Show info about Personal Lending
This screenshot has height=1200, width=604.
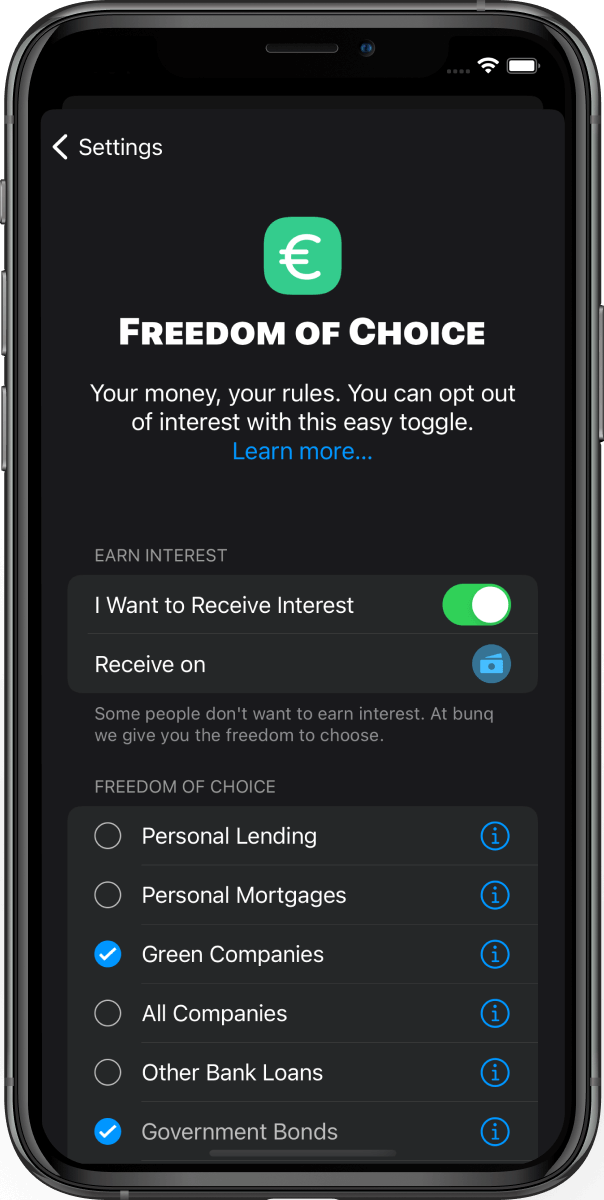click(x=495, y=836)
